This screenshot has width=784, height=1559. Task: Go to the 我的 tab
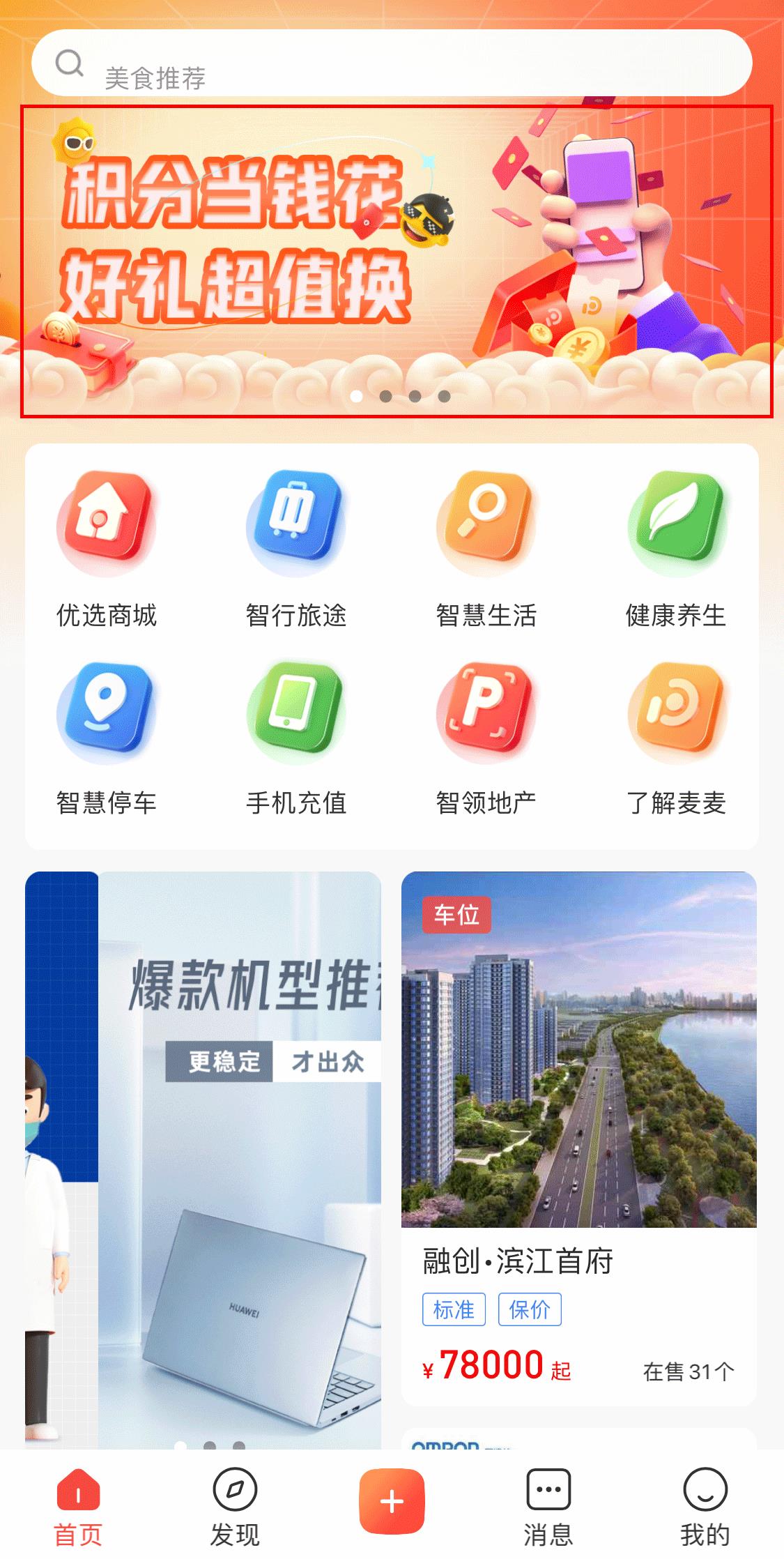[x=705, y=1506]
